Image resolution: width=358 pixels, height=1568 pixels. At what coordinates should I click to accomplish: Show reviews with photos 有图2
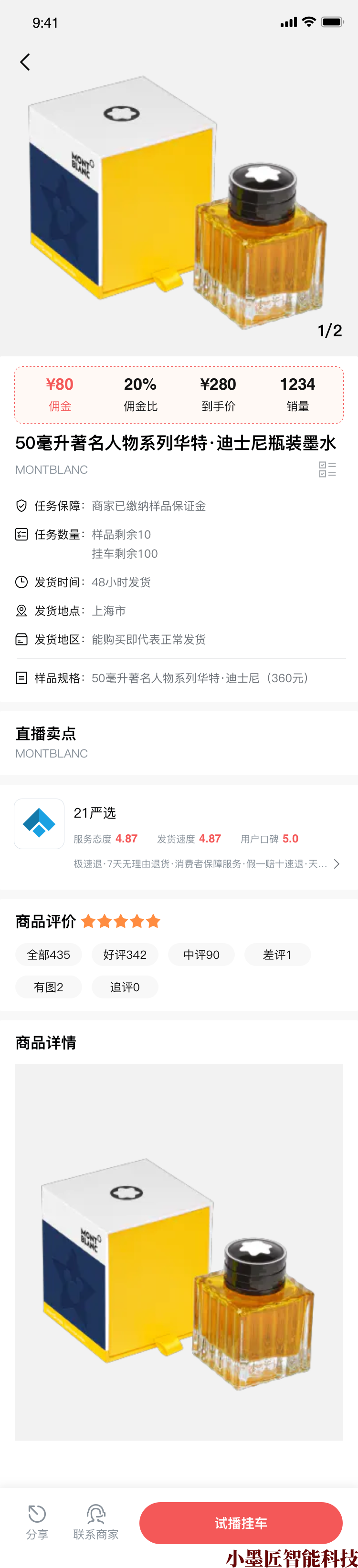pyautogui.click(x=49, y=986)
